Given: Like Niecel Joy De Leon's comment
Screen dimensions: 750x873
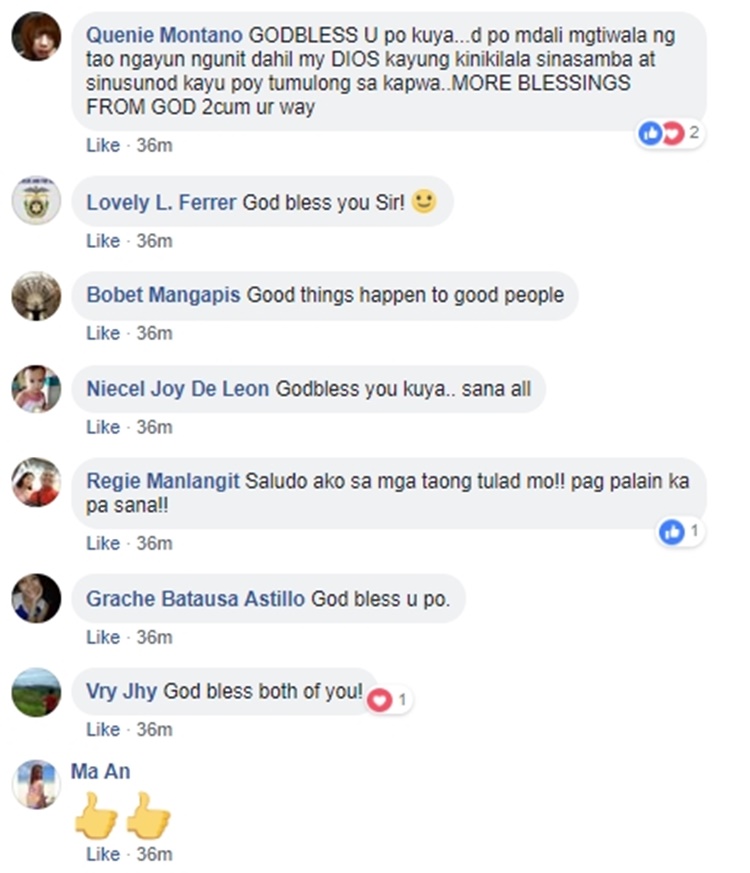Looking at the screenshot, I should click(x=102, y=427).
